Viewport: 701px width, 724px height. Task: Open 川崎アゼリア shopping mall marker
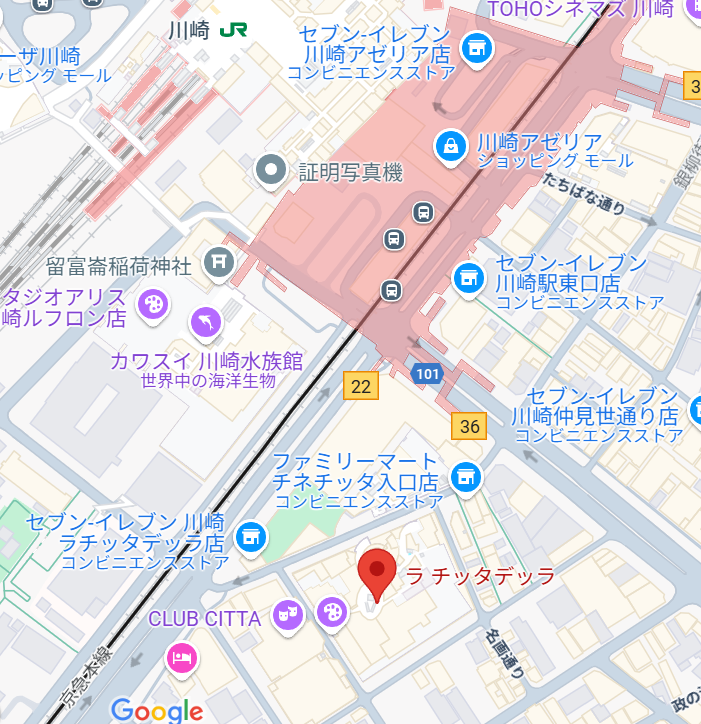click(451, 148)
